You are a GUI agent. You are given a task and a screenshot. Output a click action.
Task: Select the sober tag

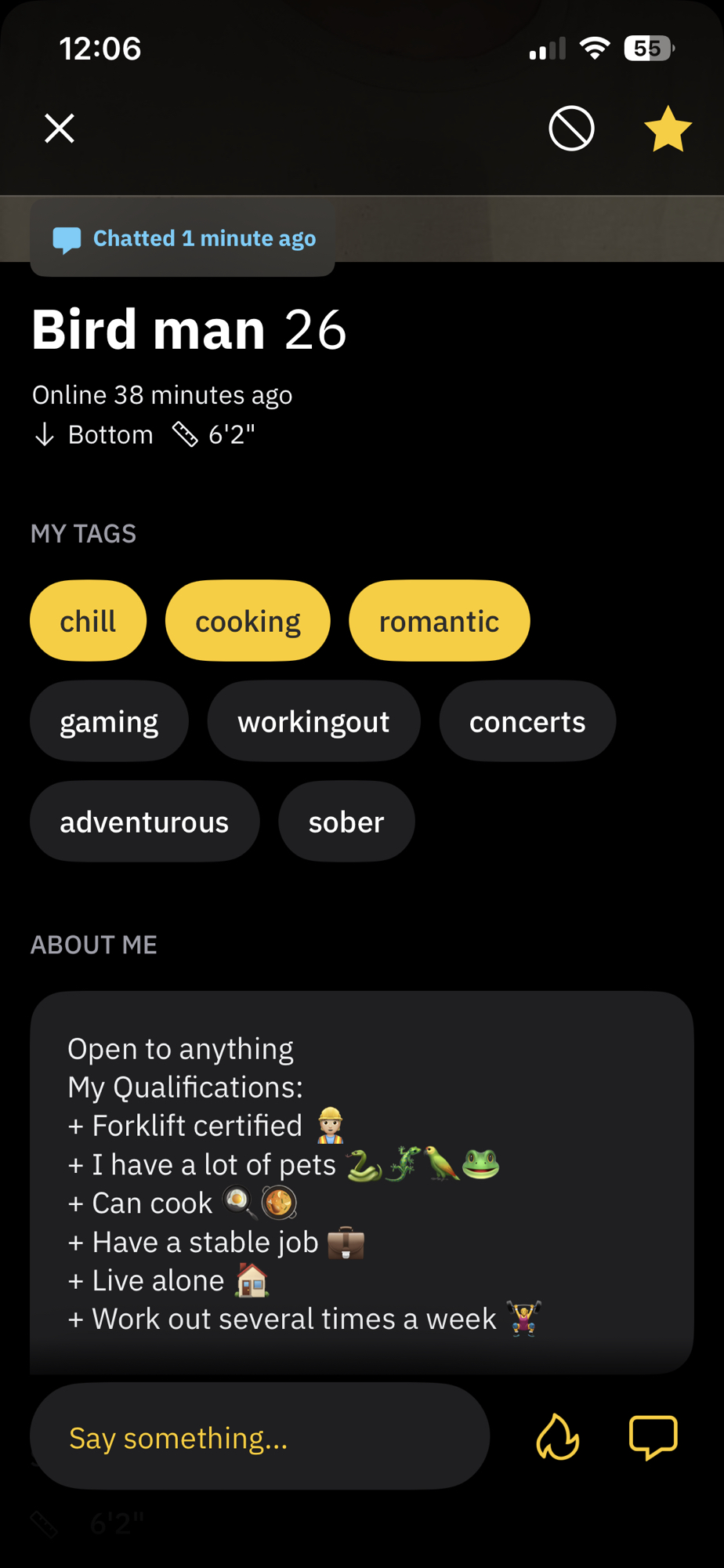coord(346,822)
